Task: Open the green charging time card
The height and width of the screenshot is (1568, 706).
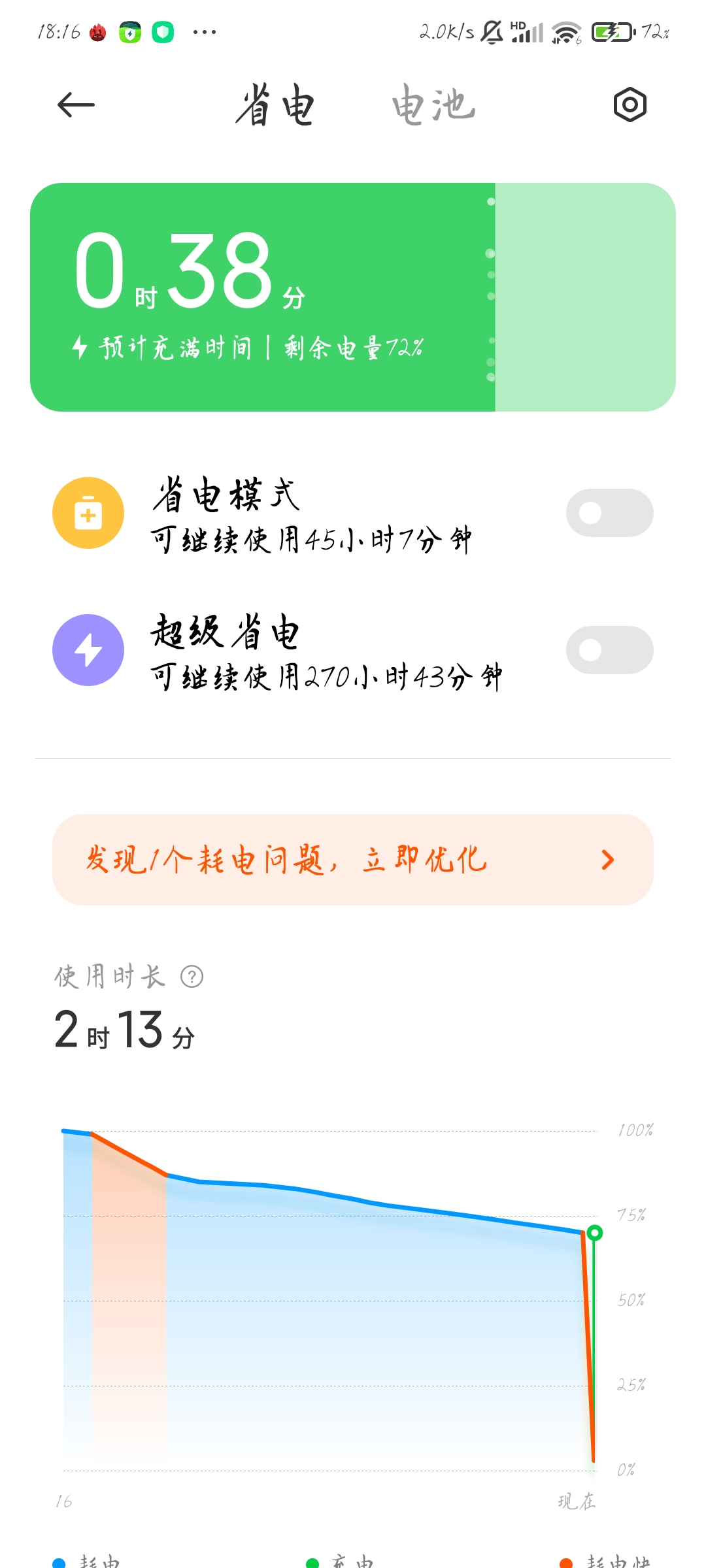Action: pos(353,297)
